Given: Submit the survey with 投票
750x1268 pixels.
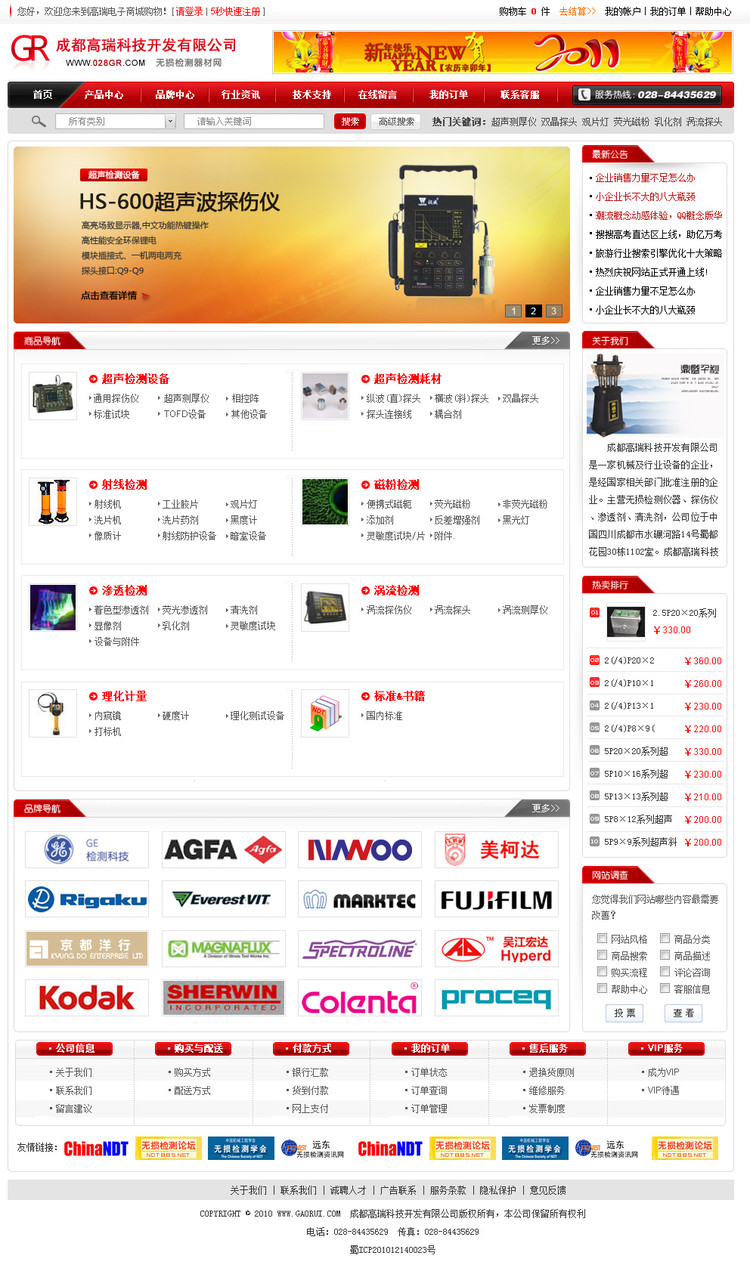Looking at the screenshot, I should click(x=624, y=1013).
